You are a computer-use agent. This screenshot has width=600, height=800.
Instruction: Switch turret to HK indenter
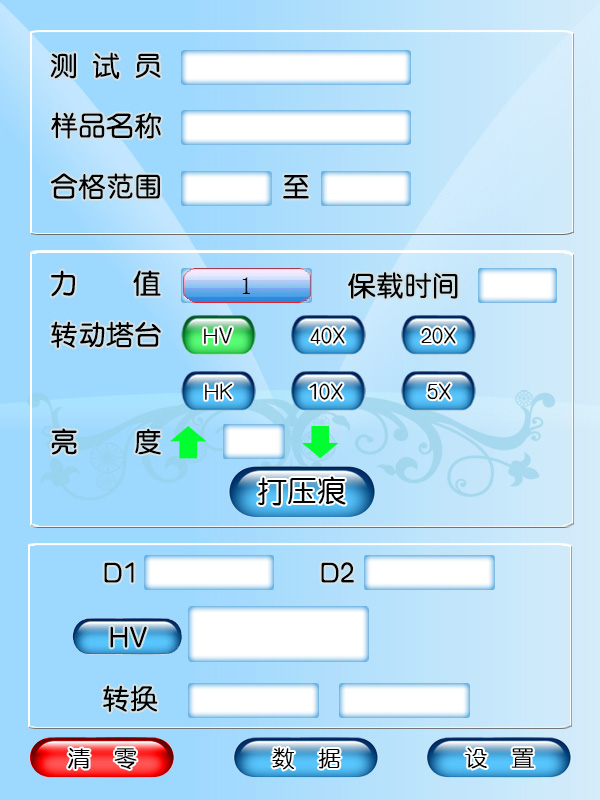tap(218, 391)
